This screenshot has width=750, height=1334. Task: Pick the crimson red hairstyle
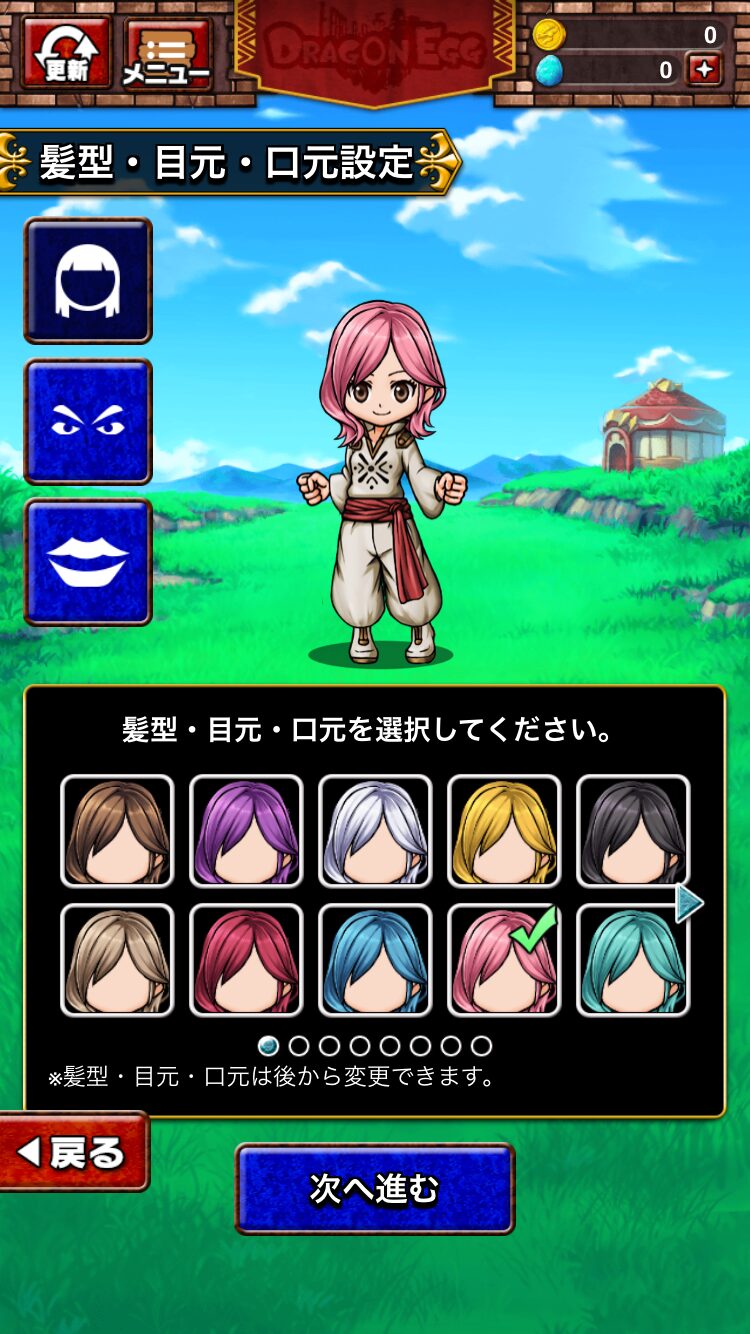(246, 960)
